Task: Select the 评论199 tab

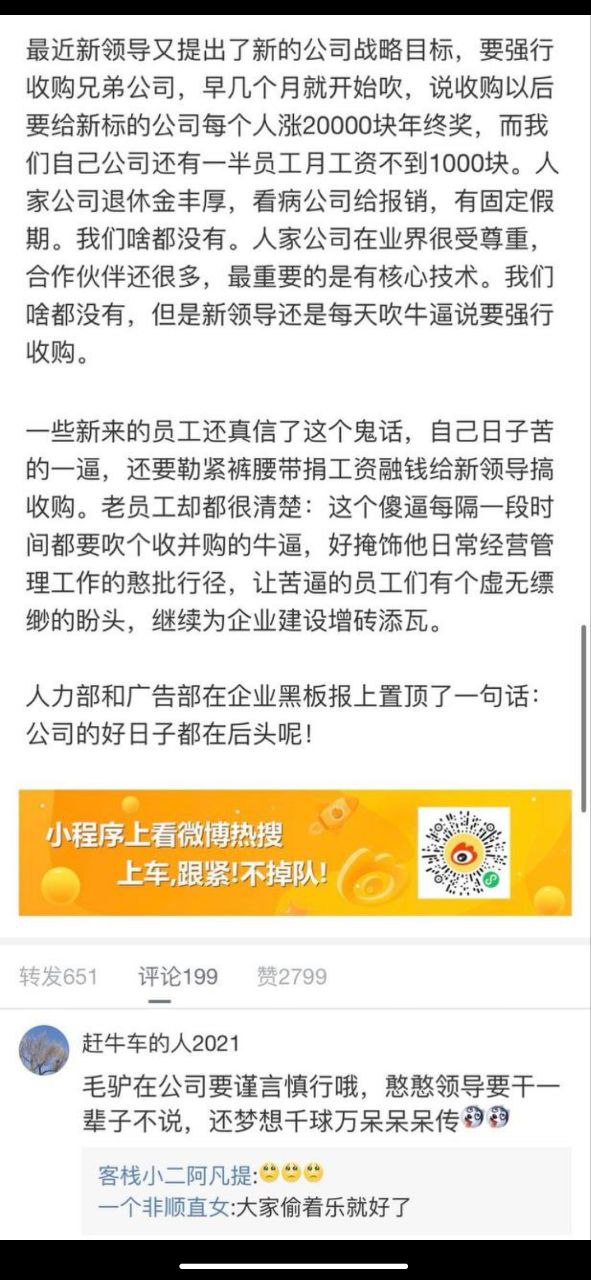Action: coord(178,976)
